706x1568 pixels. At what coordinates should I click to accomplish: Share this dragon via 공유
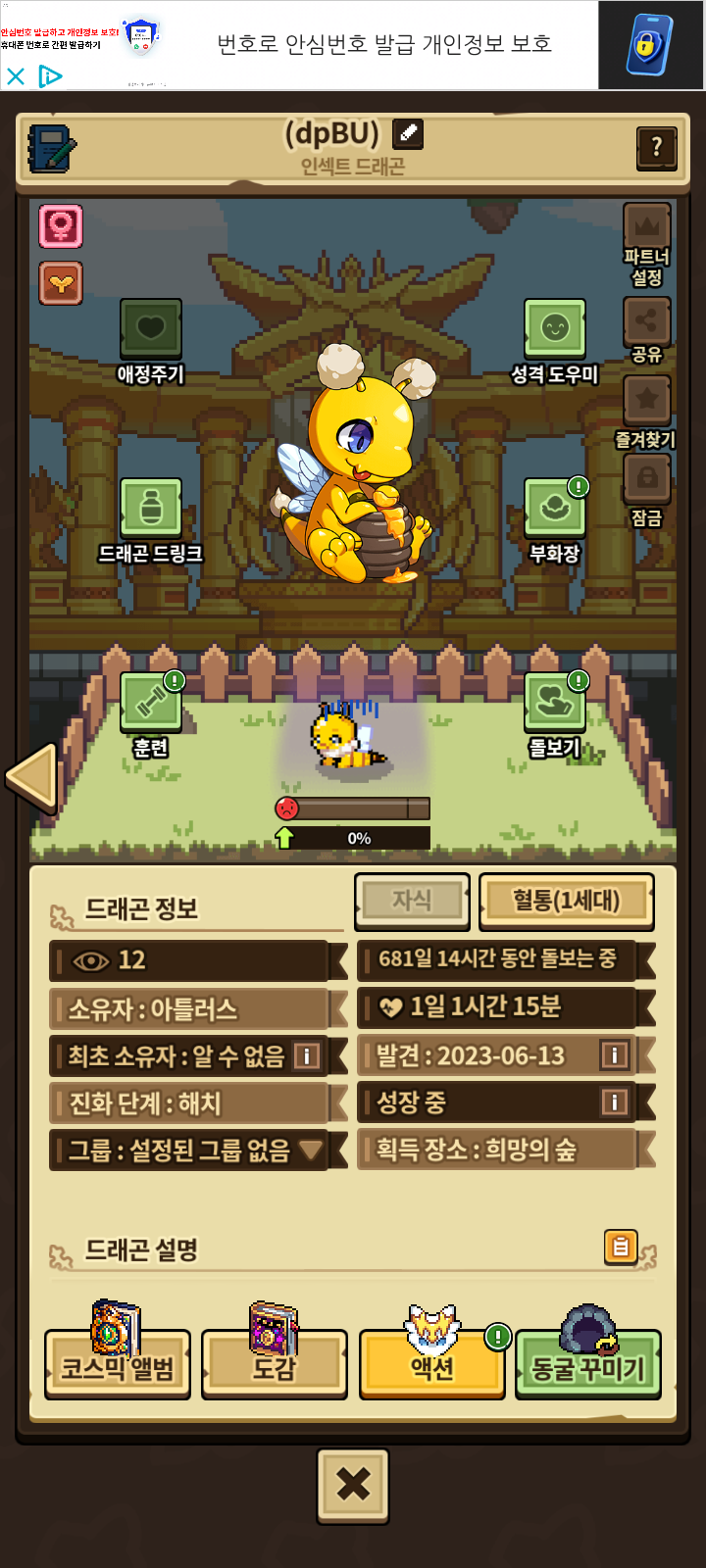tap(646, 322)
